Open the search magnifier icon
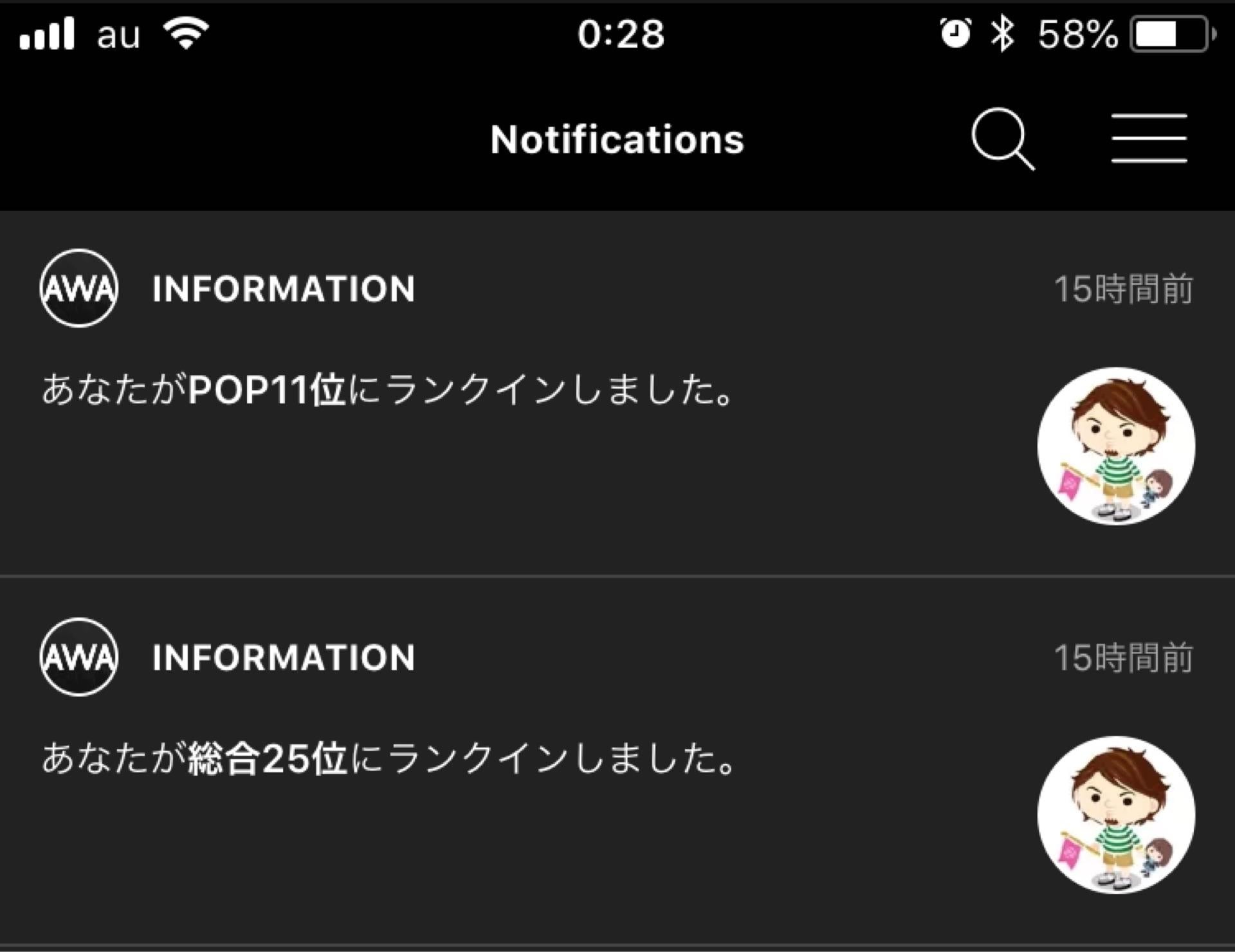The image size is (1235, 952). click(1002, 139)
